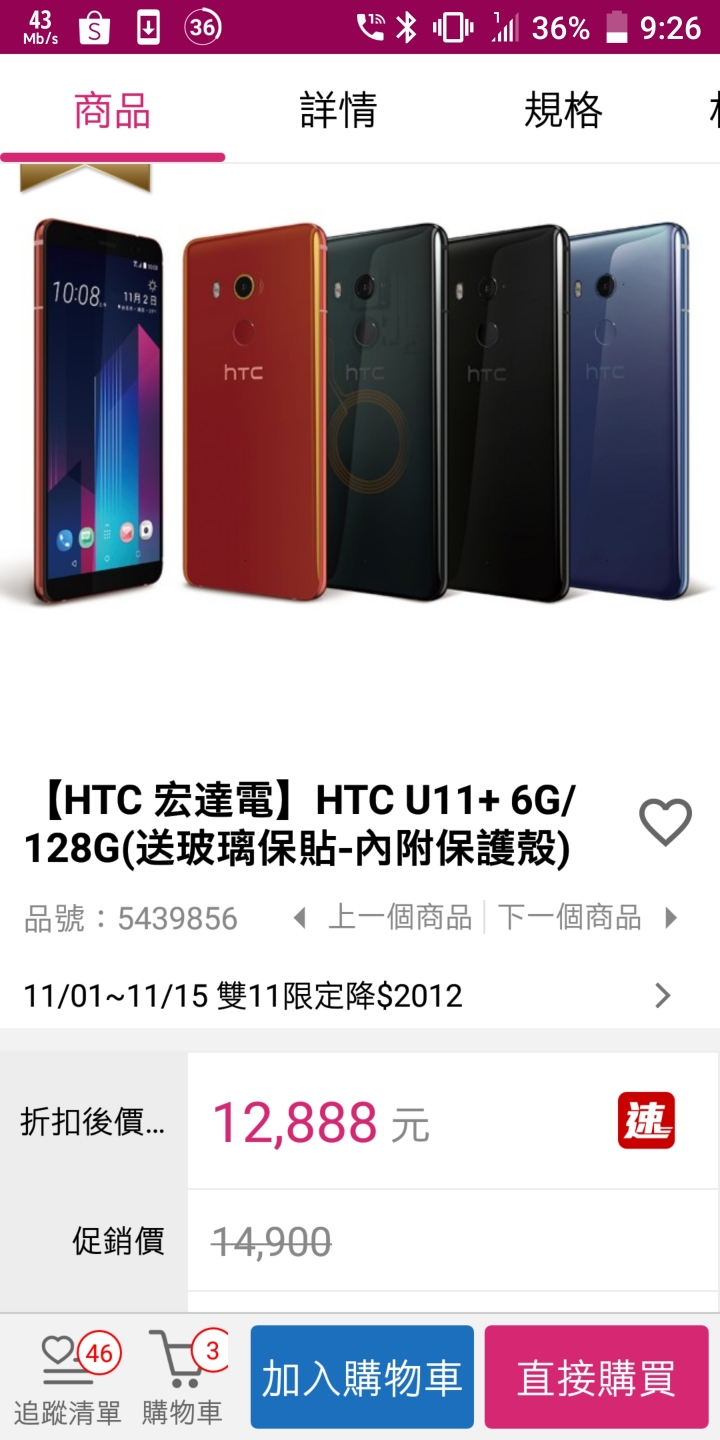Switch to the 商品 tab
This screenshot has width=720, height=1440.
(x=112, y=110)
